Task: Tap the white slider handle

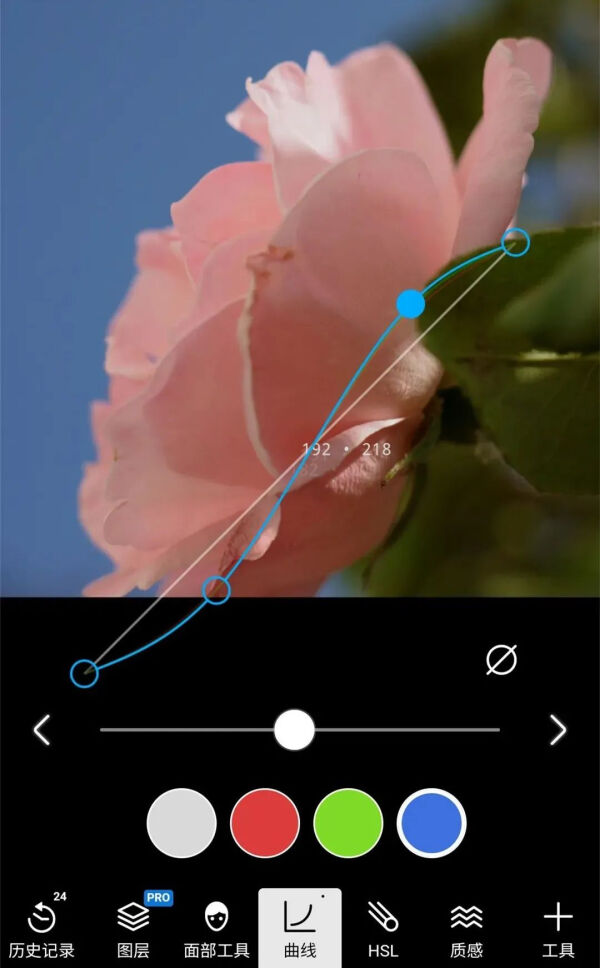Action: pos(294,730)
